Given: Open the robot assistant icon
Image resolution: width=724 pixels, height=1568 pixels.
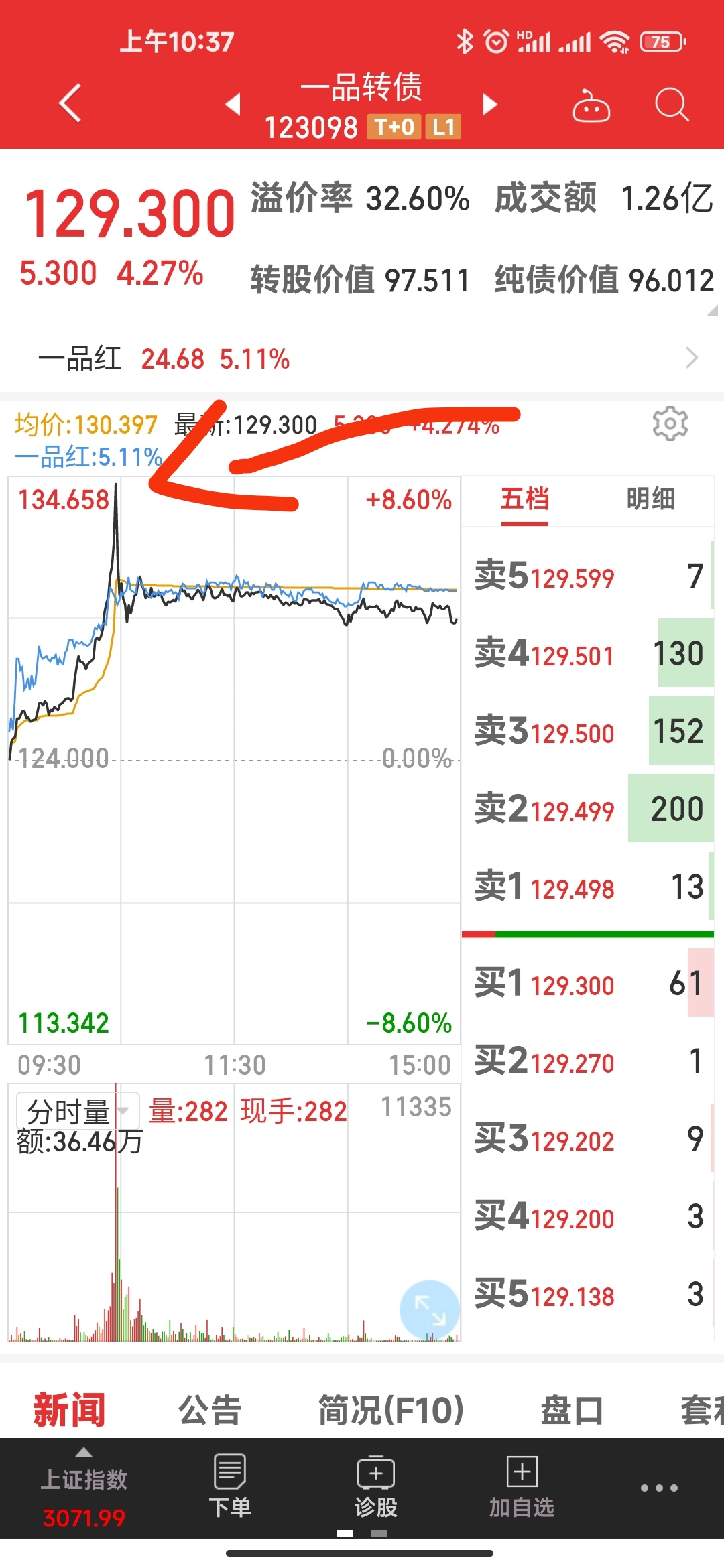Looking at the screenshot, I should point(591,106).
